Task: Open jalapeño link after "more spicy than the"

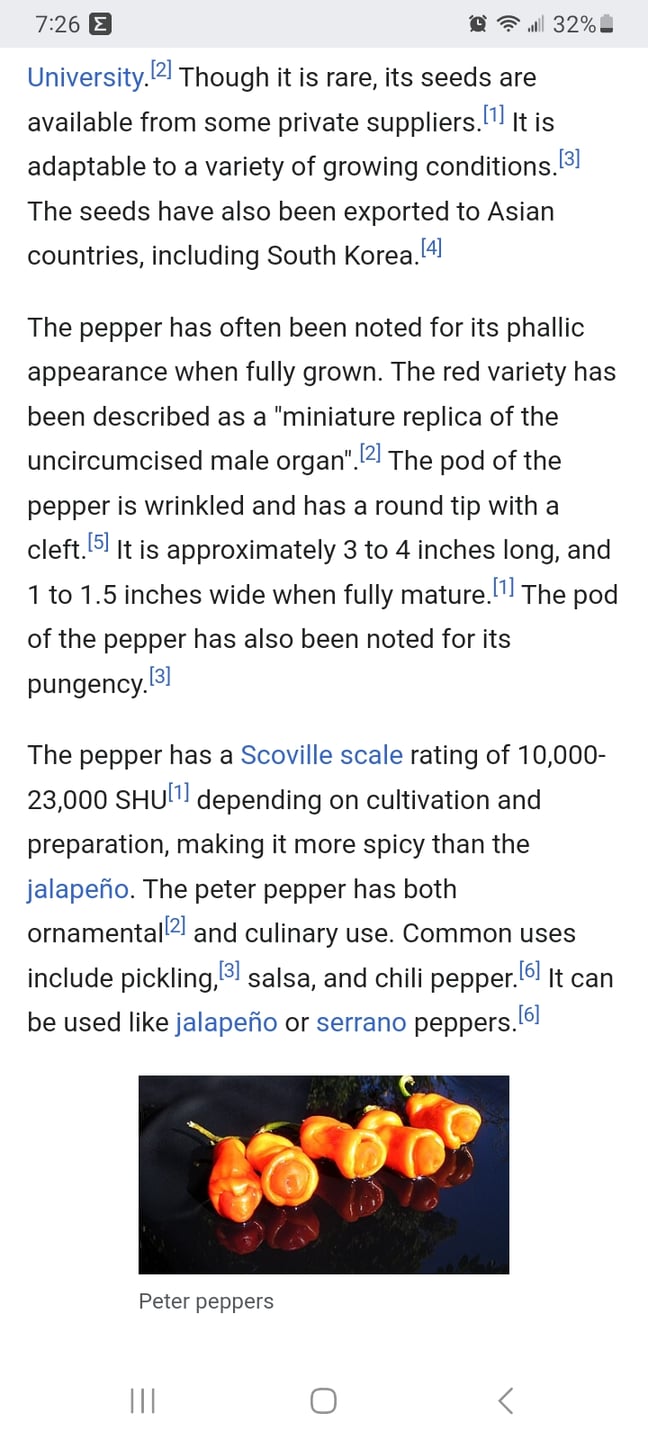Action: pos(77,889)
